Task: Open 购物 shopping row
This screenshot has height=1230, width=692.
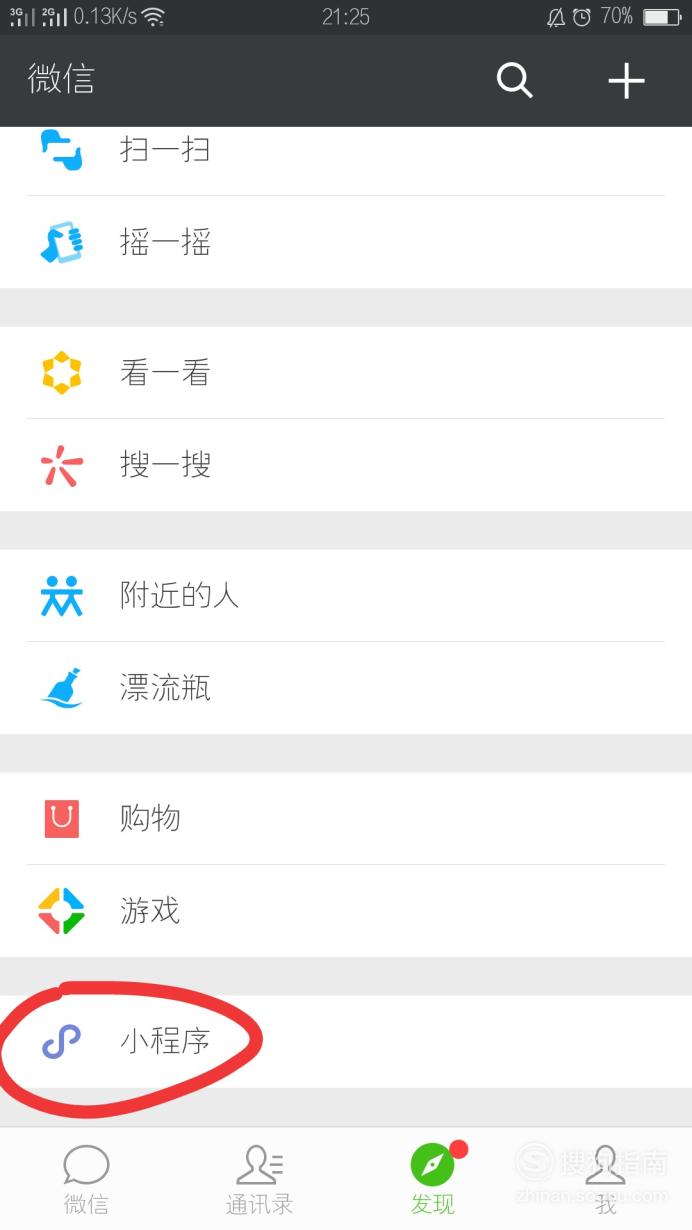Action: [346, 818]
